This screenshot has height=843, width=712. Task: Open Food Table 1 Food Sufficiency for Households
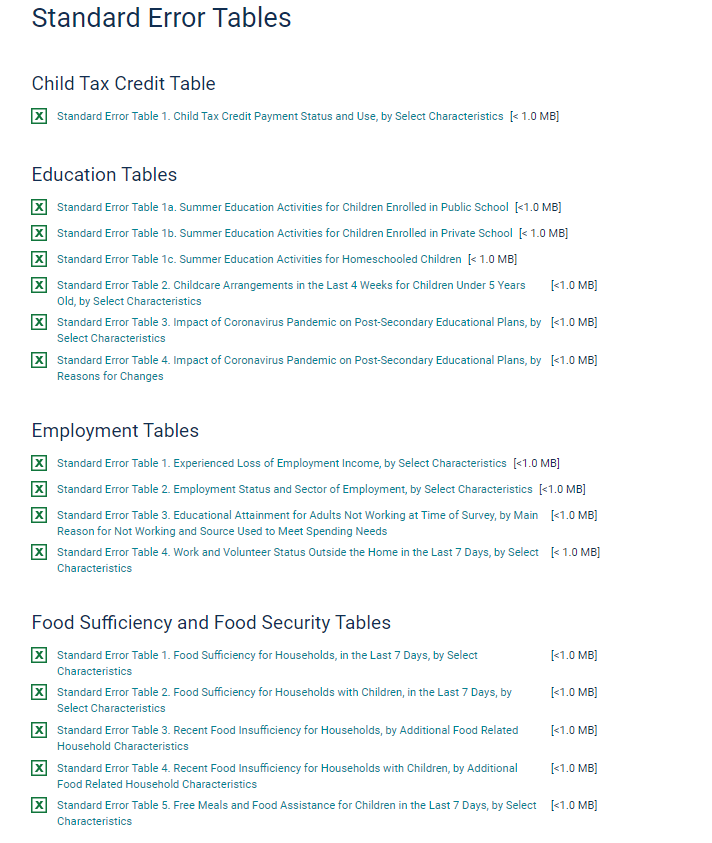pos(267,656)
